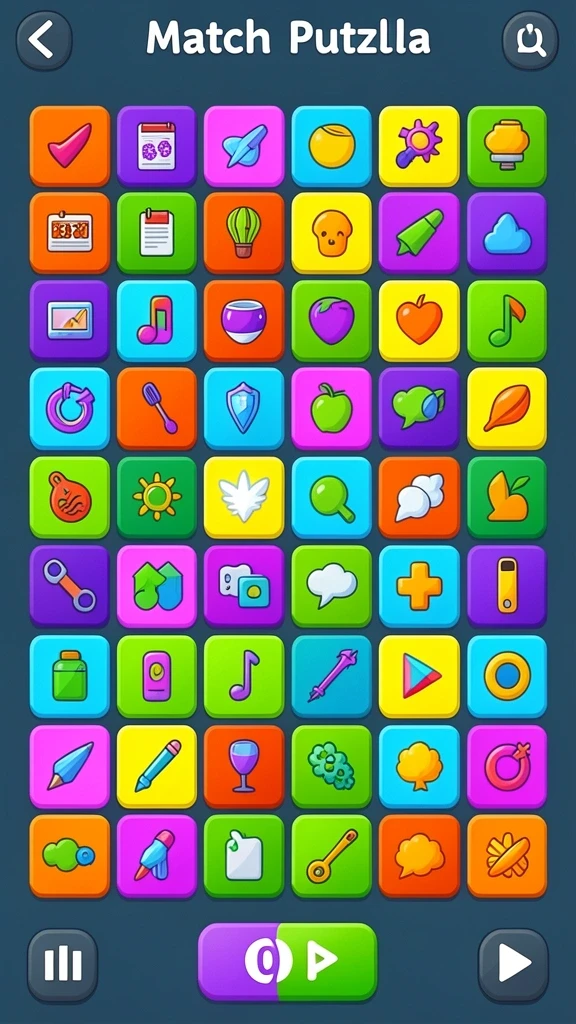The image size is (576, 1024).
Task: Go back using the top-left arrow
Action: tap(44, 40)
